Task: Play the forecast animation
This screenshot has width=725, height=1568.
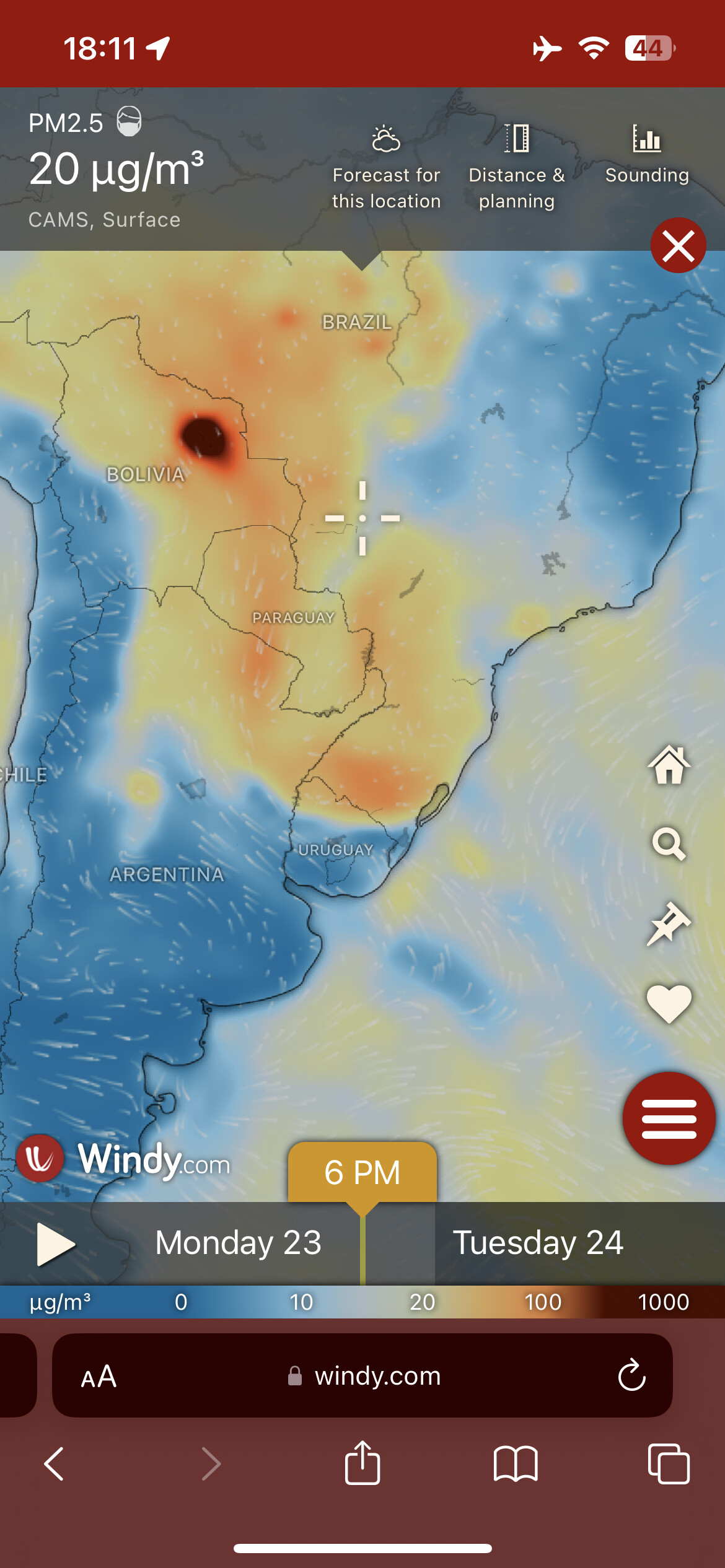Action: [x=55, y=1244]
